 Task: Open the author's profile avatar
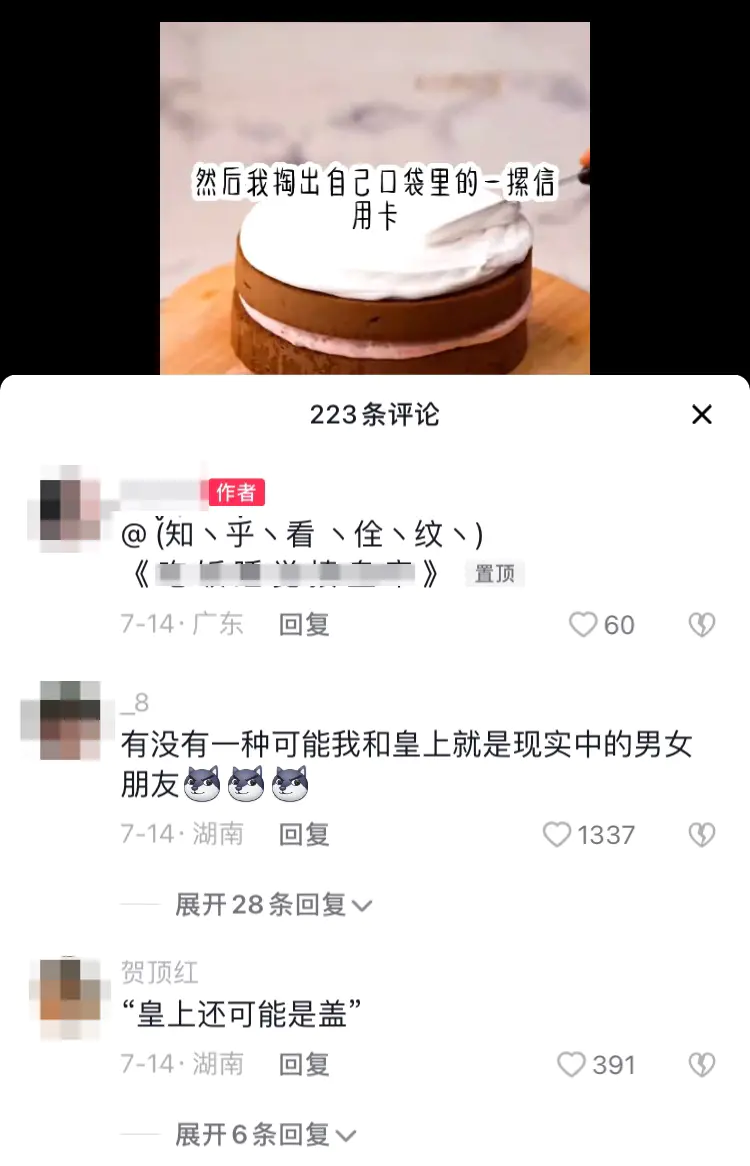(x=70, y=510)
